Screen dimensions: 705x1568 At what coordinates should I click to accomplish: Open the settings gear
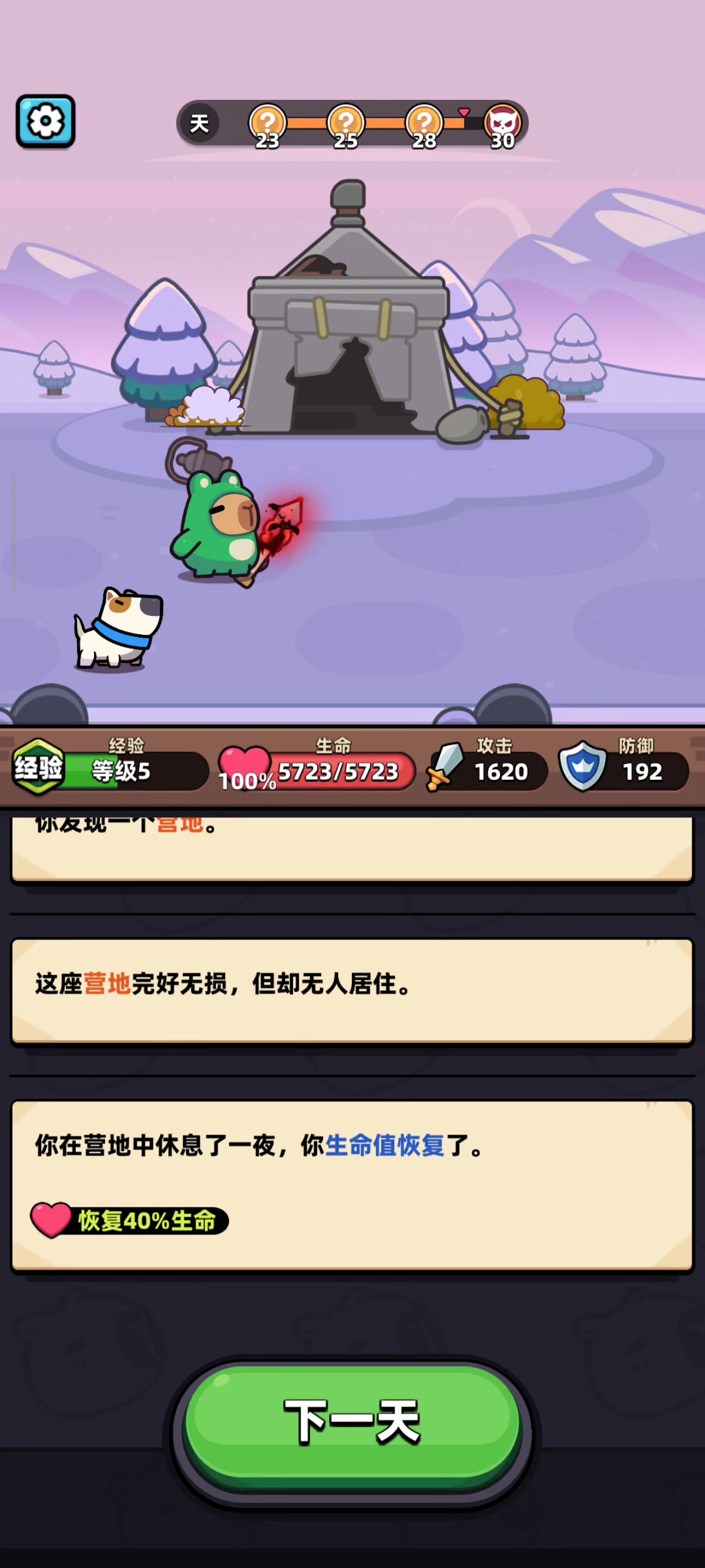tap(46, 121)
